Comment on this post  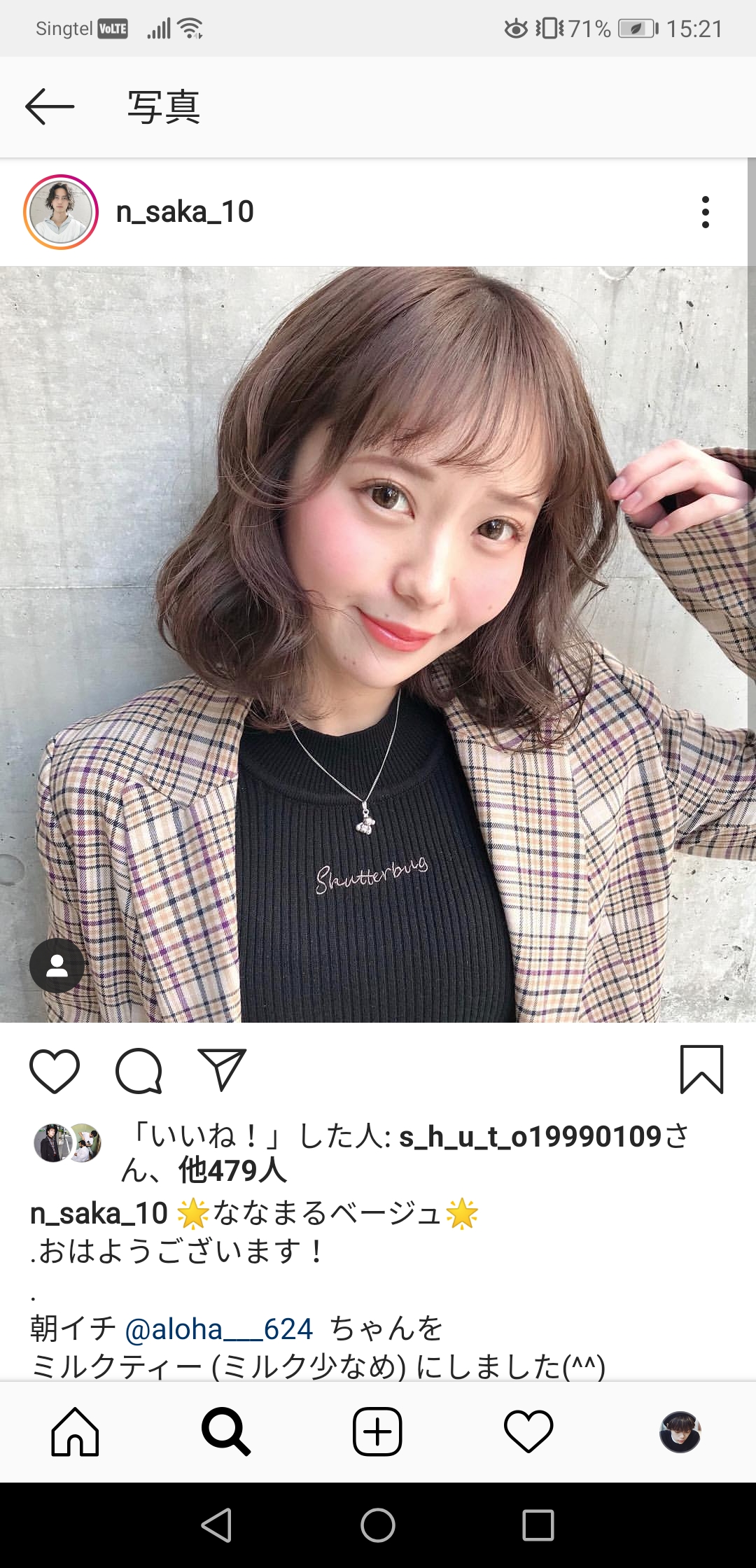[139, 1071]
